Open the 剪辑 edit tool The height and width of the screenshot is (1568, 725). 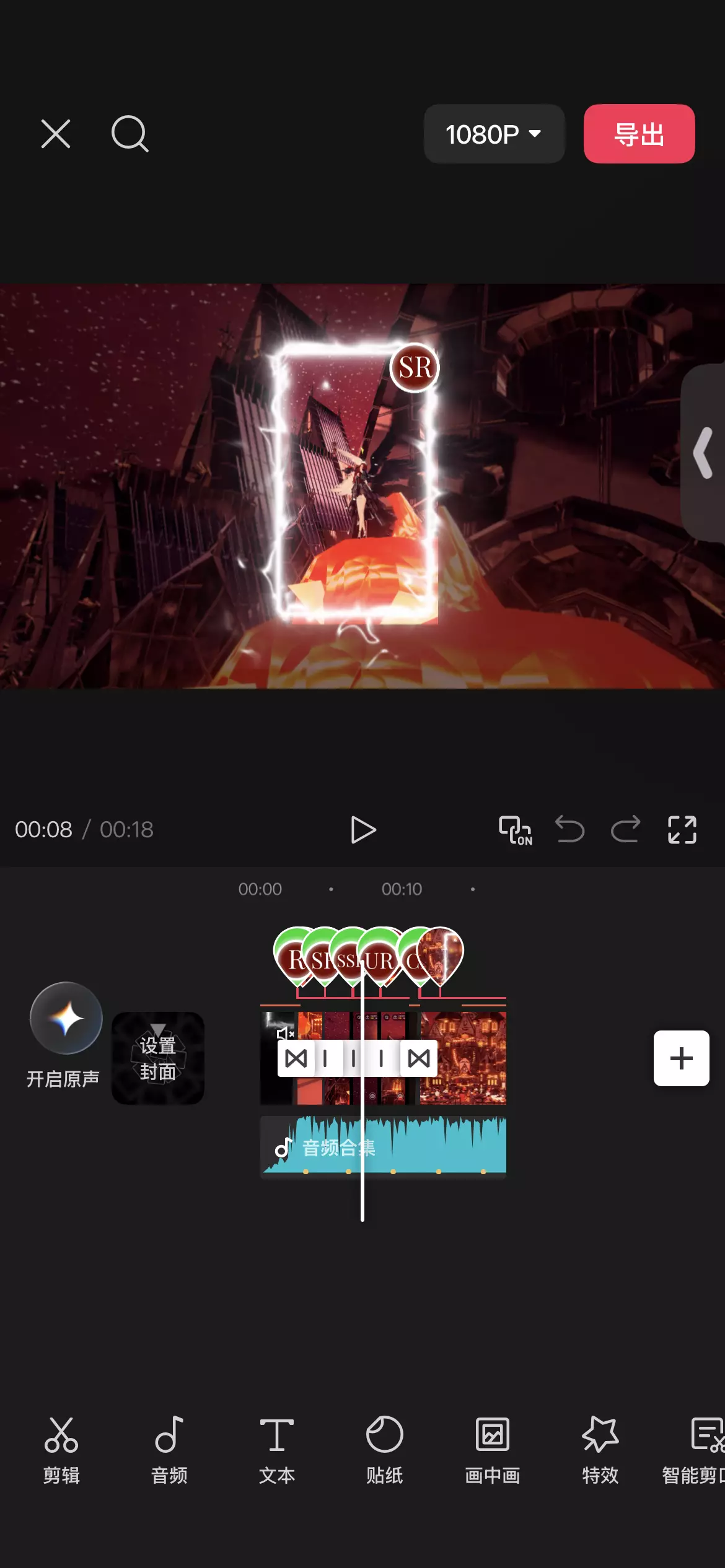[61, 1450]
